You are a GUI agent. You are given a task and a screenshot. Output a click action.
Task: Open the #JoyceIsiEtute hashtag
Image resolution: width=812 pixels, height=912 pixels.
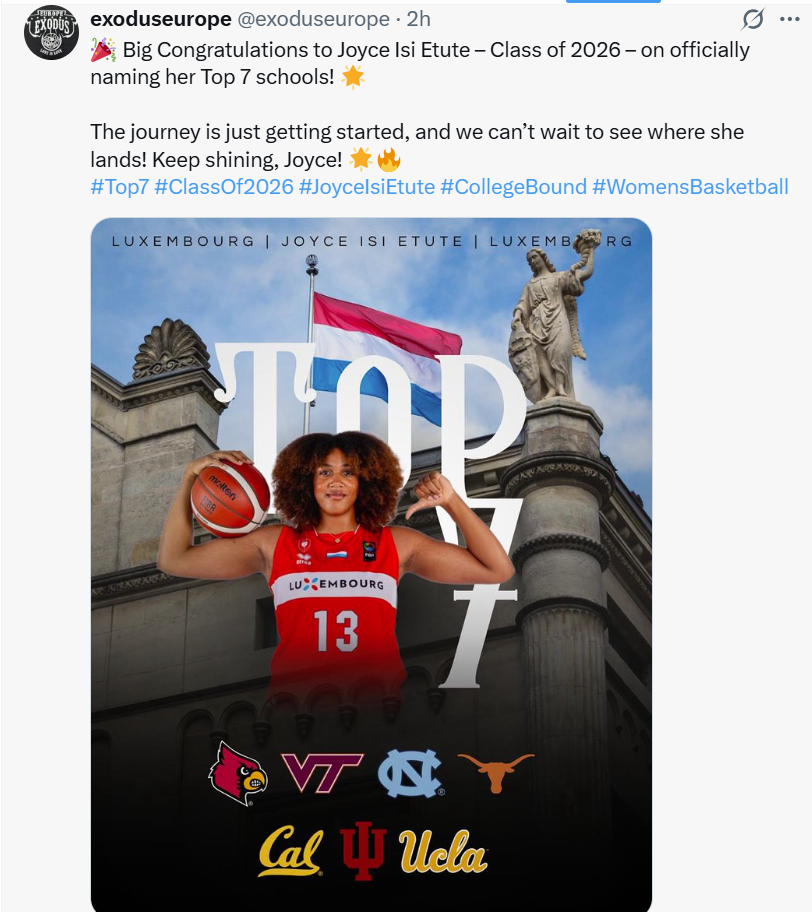coord(366,187)
